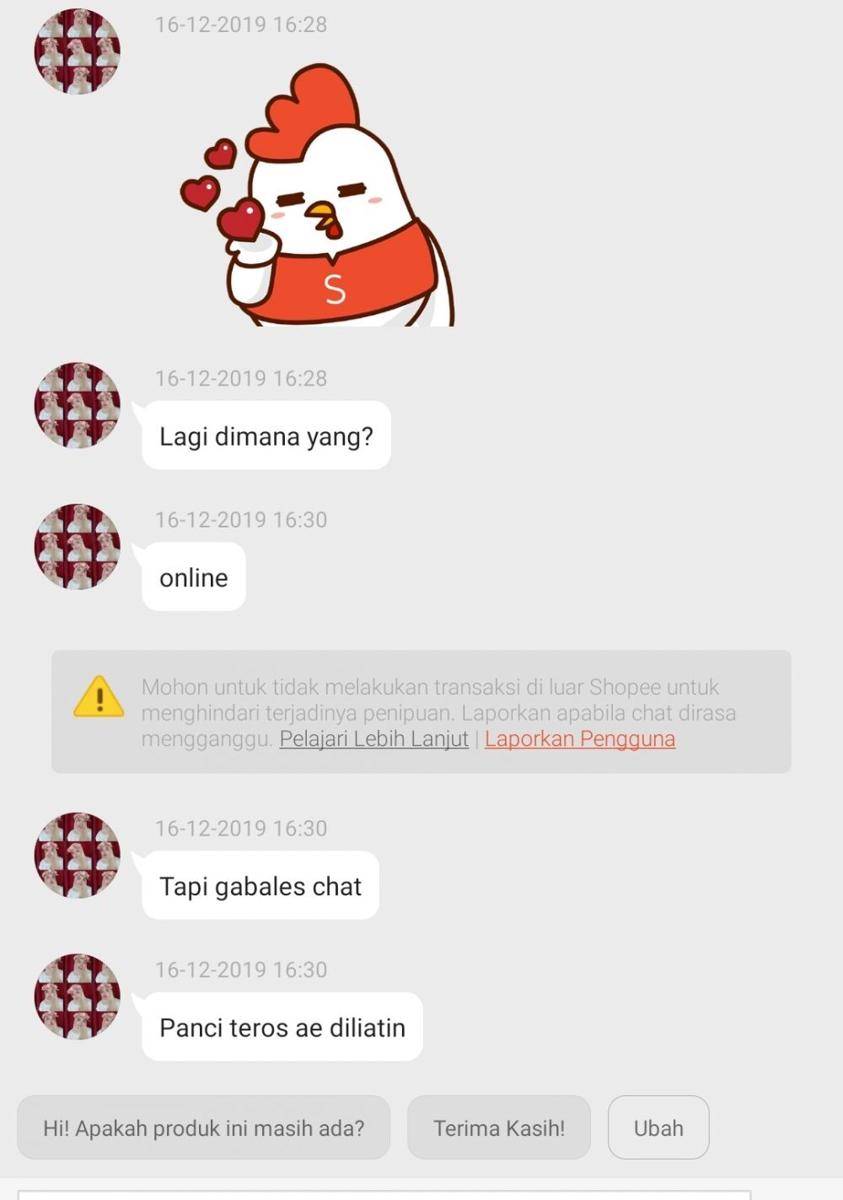843x1200 pixels.
Task: Send quick reply 'Terima Kasih!'
Action: point(498,1128)
